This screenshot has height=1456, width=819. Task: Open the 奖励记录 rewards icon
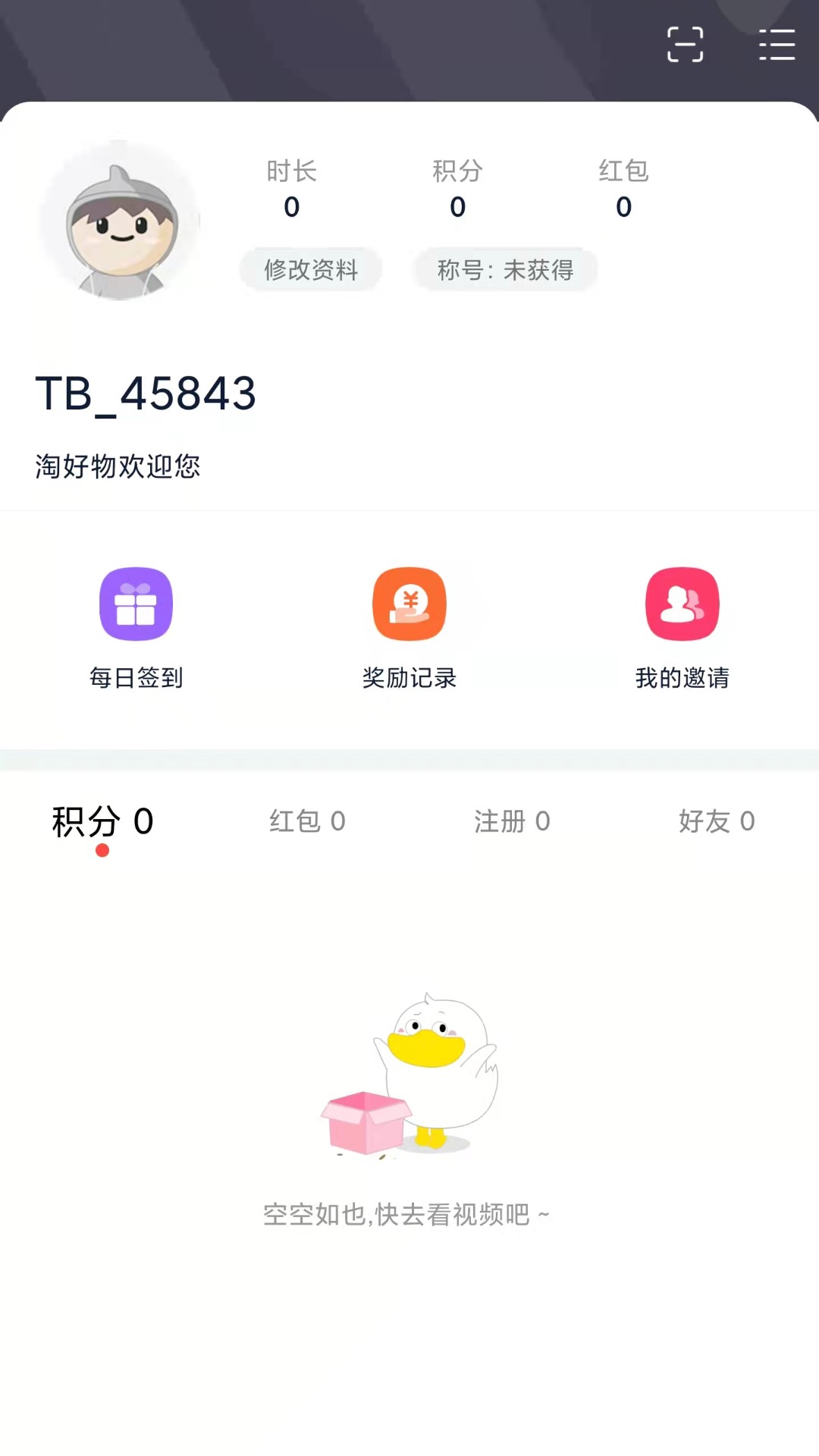(x=409, y=604)
